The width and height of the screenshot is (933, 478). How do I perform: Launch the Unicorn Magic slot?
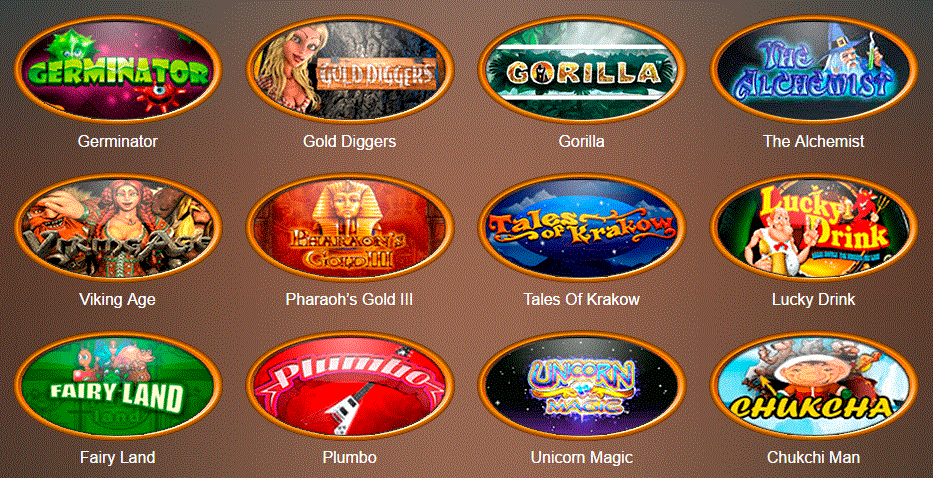[x=581, y=388]
